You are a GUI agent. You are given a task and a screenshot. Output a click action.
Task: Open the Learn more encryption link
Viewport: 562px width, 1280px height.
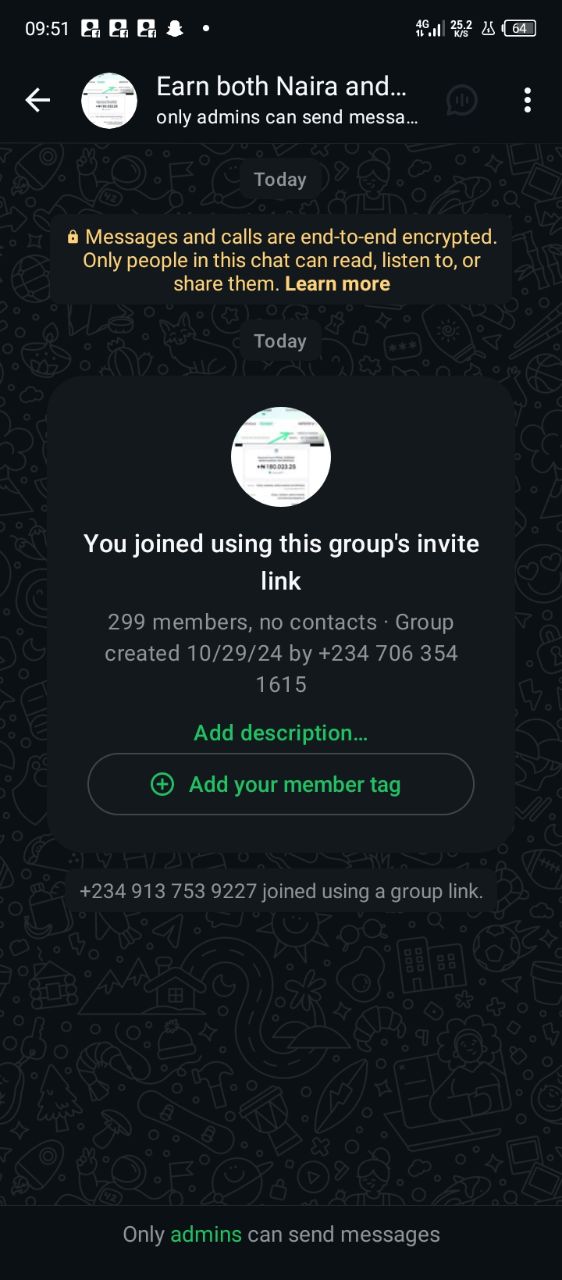coord(337,284)
